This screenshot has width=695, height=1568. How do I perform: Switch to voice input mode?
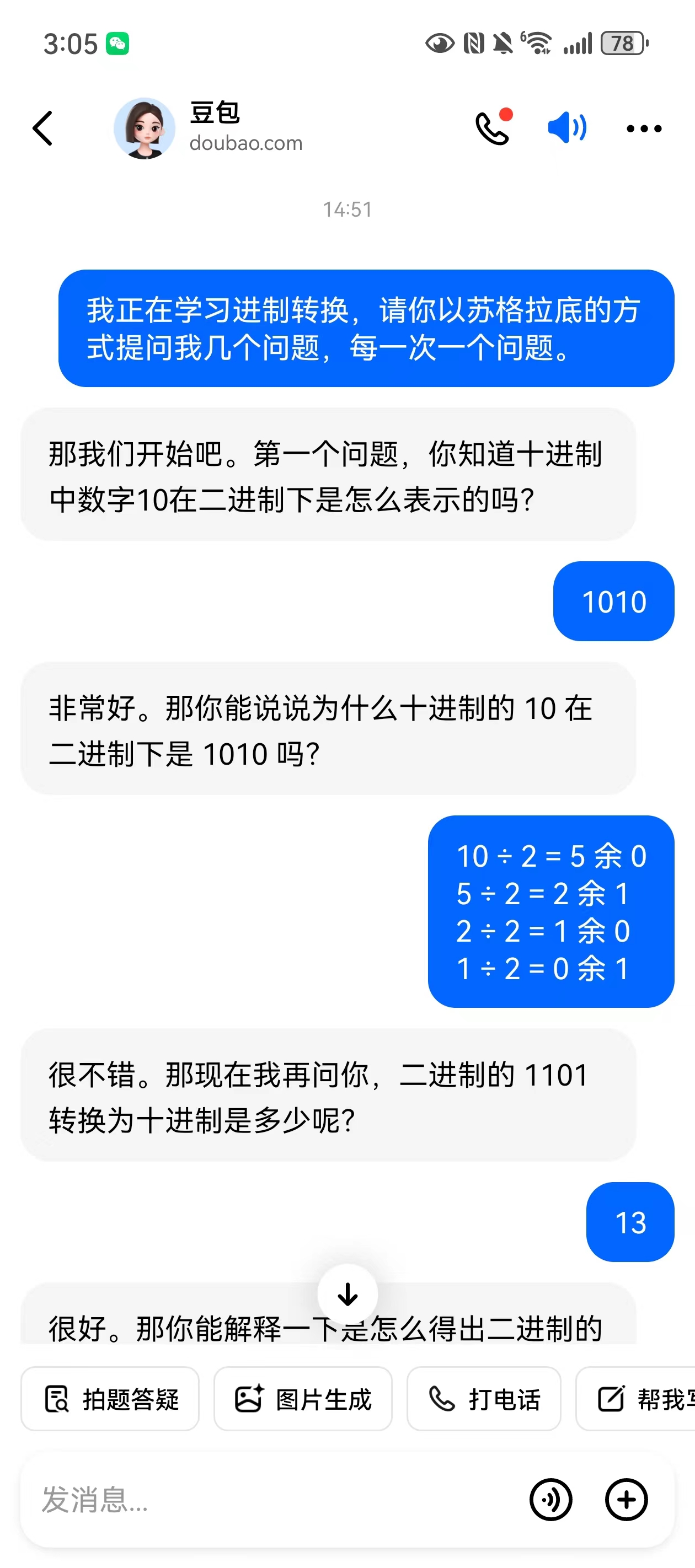pyautogui.click(x=550, y=1499)
